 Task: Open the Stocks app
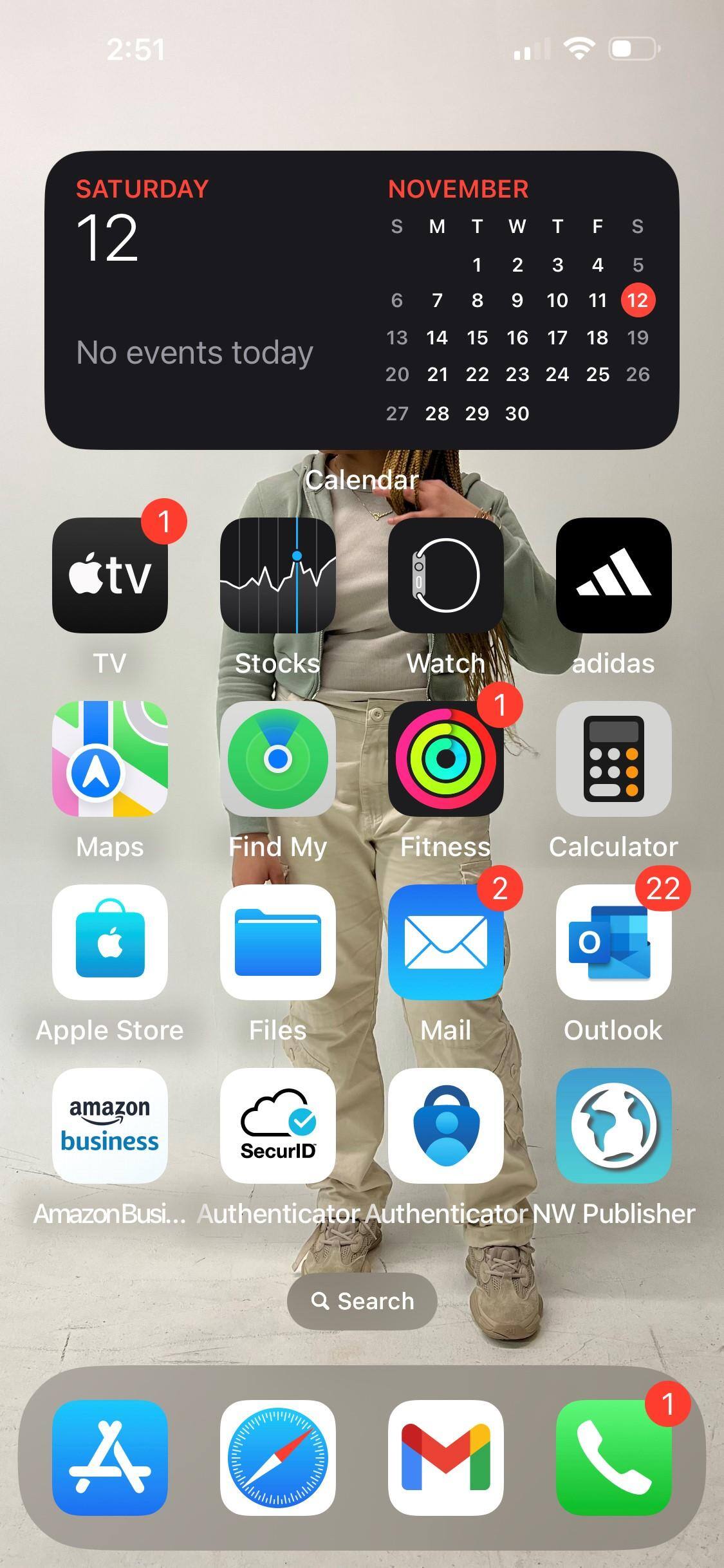point(278,575)
